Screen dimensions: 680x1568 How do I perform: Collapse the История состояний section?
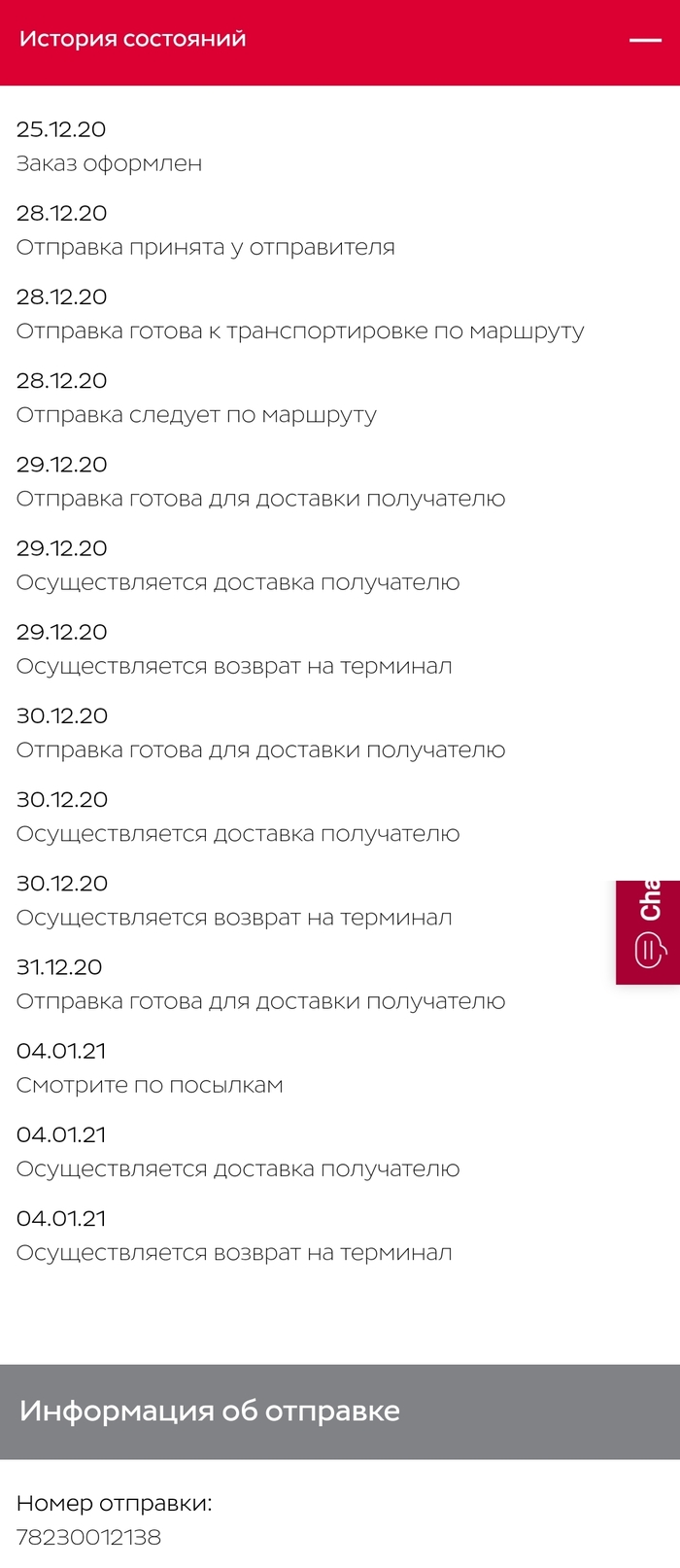point(645,41)
